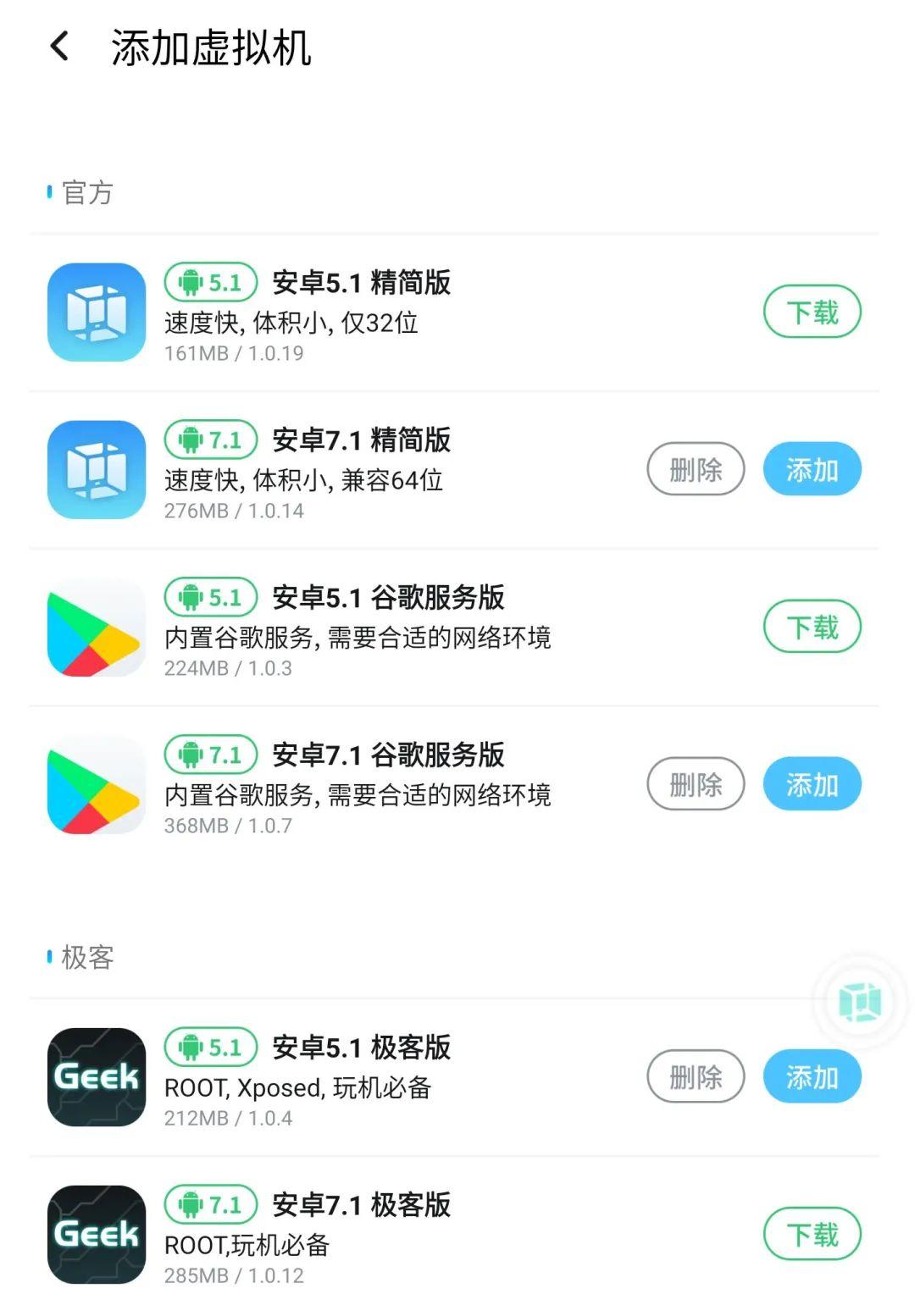Screen dimensions: 915x1316
Task: Tap 下载 for 安卓7.1 极客版
Action: coord(812,1234)
